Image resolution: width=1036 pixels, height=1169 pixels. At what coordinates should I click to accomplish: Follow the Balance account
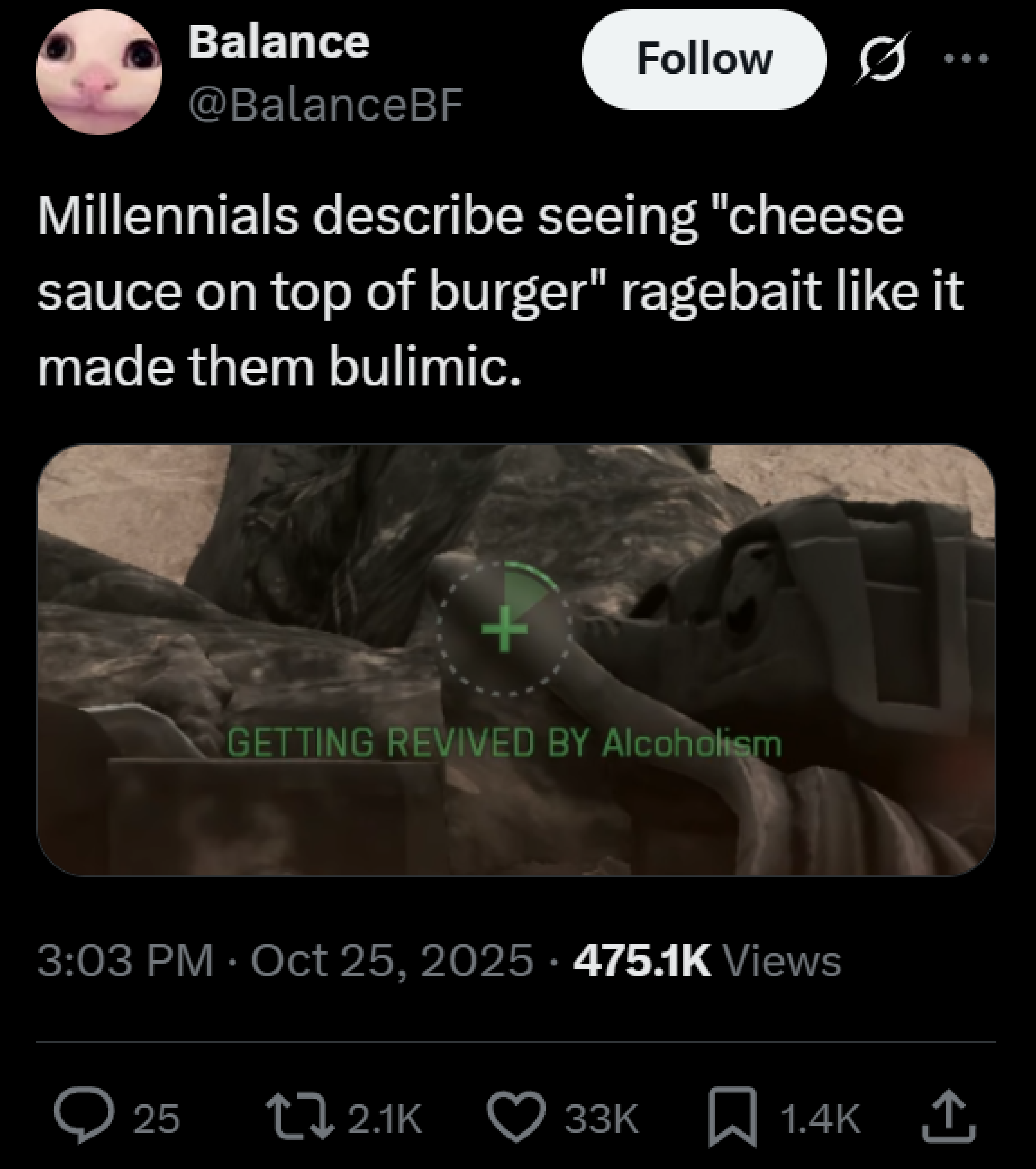[704, 59]
